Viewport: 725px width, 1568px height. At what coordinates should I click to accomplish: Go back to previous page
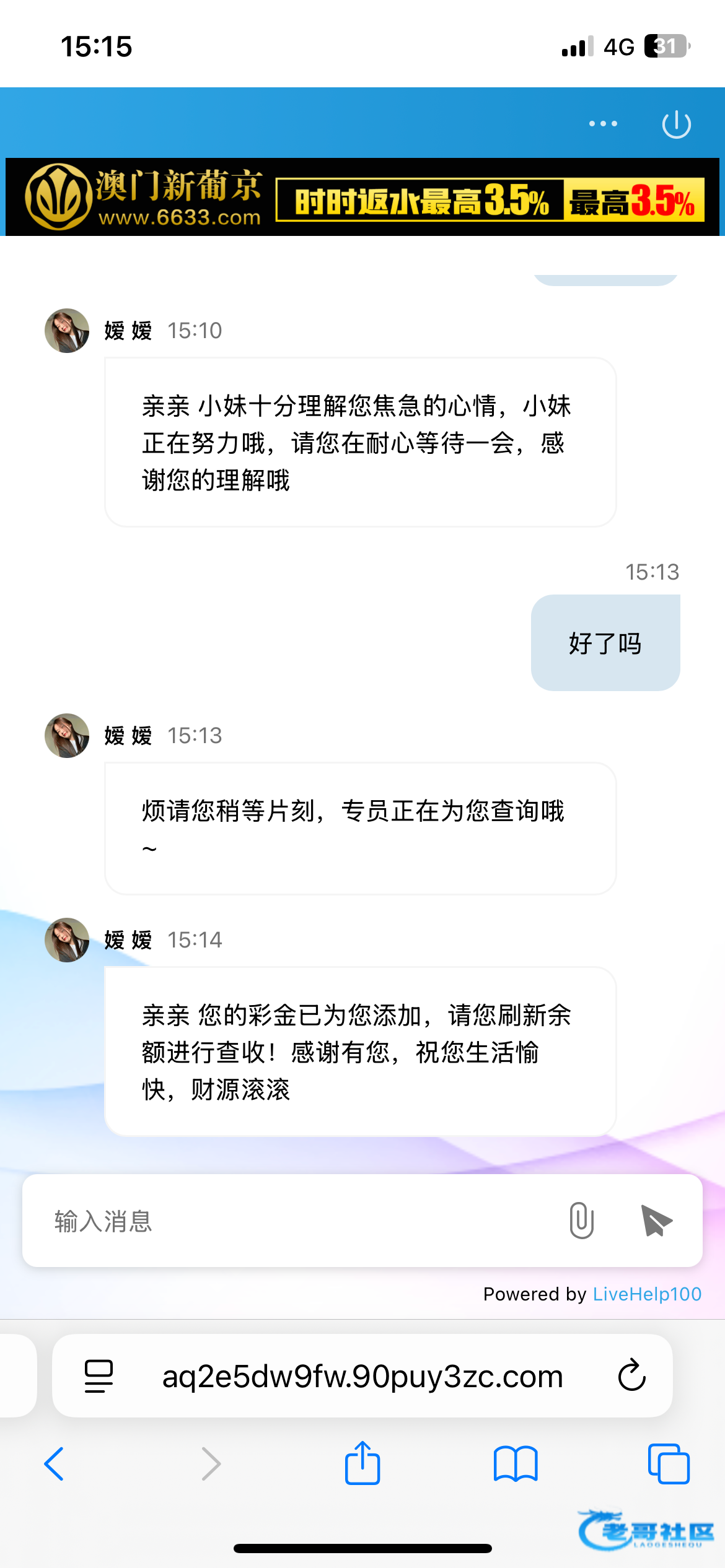pos(55,1464)
